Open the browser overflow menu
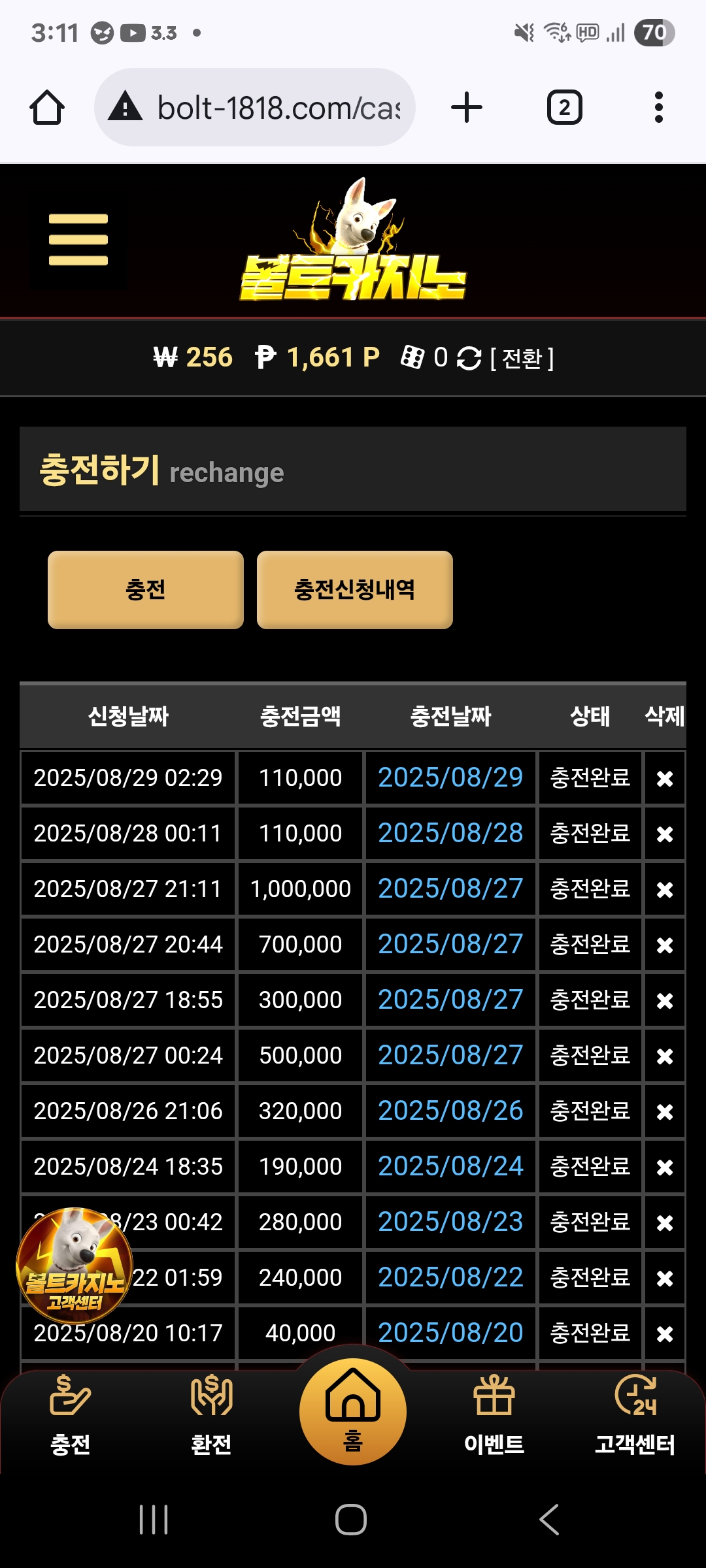The height and width of the screenshot is (1568, 706). (x=659, y=108)
